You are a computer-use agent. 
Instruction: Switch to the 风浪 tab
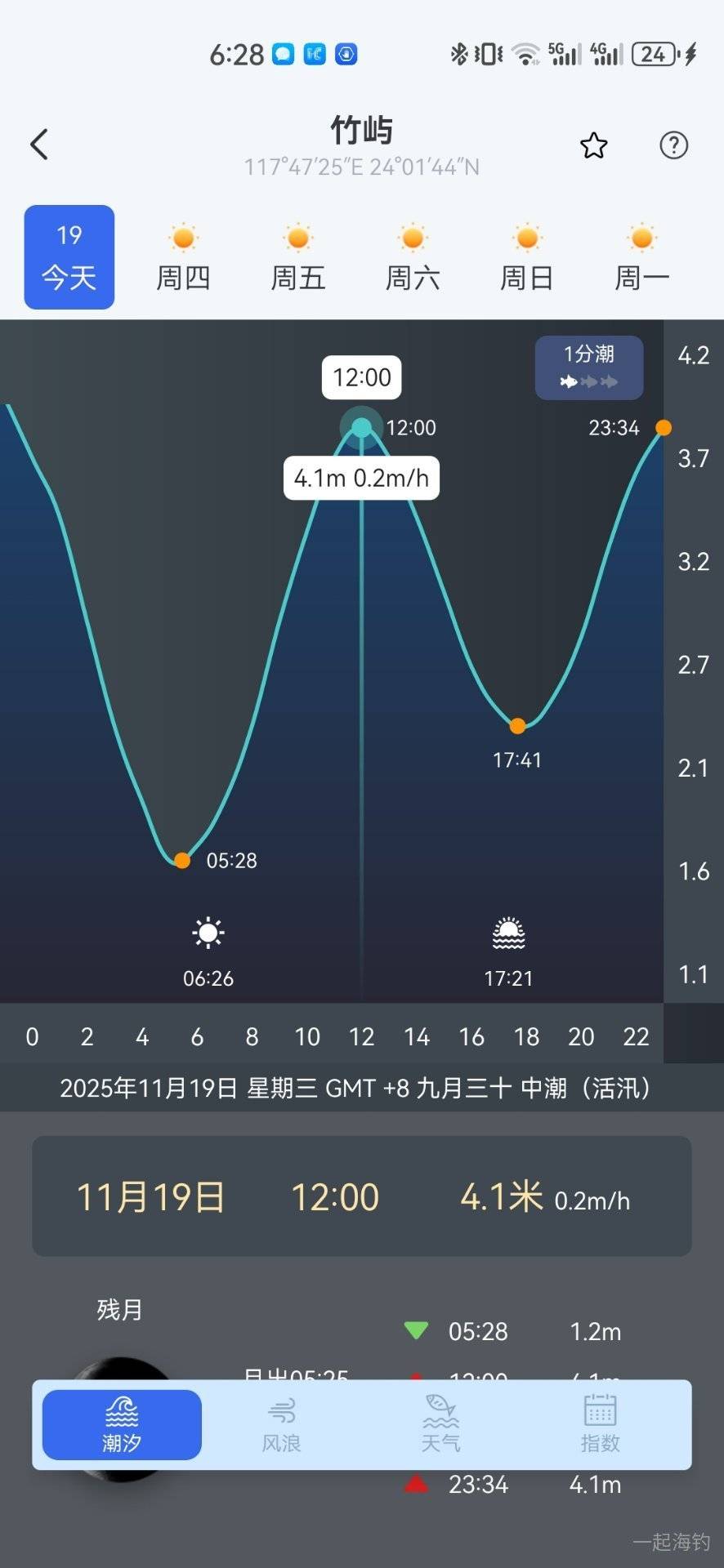281,1425
